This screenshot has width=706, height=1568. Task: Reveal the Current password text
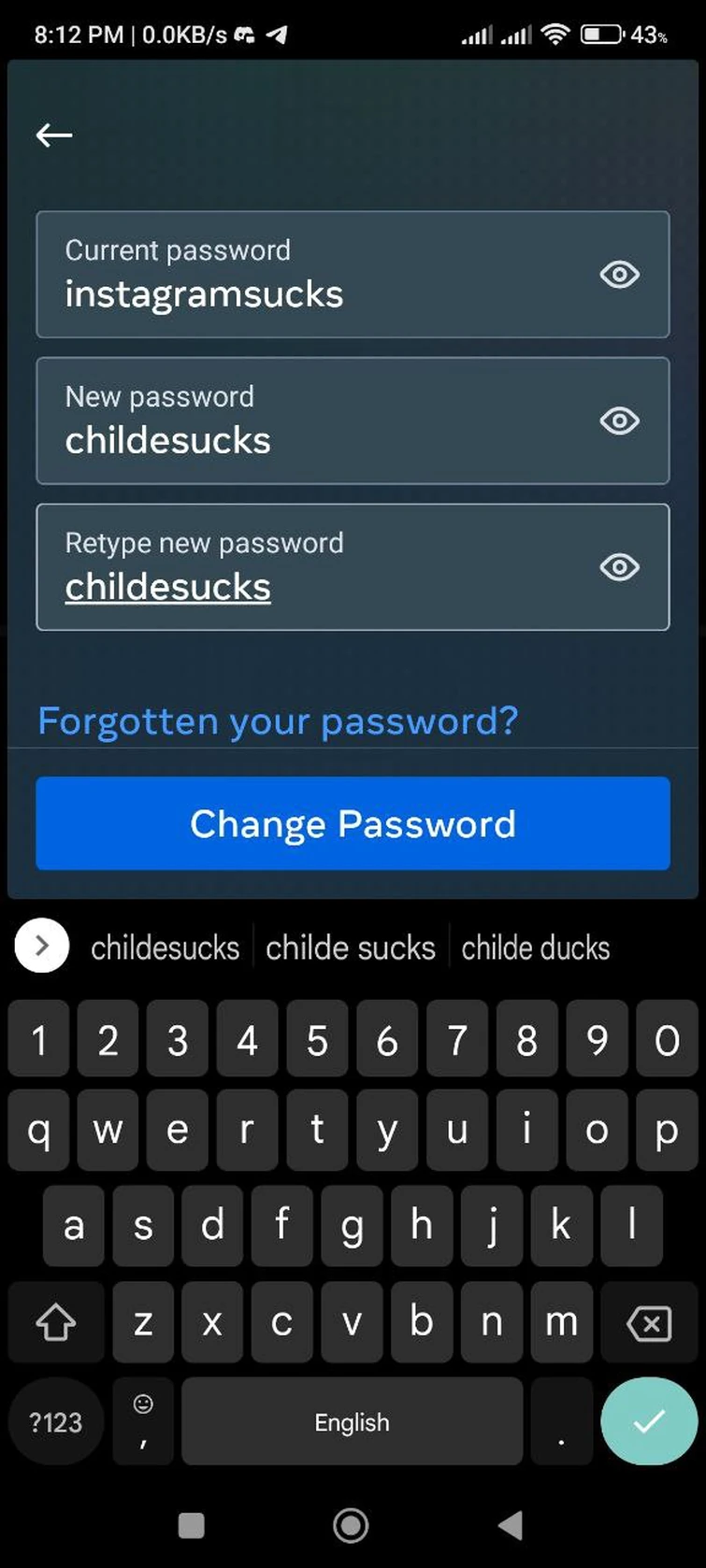[x=619, y=274]
